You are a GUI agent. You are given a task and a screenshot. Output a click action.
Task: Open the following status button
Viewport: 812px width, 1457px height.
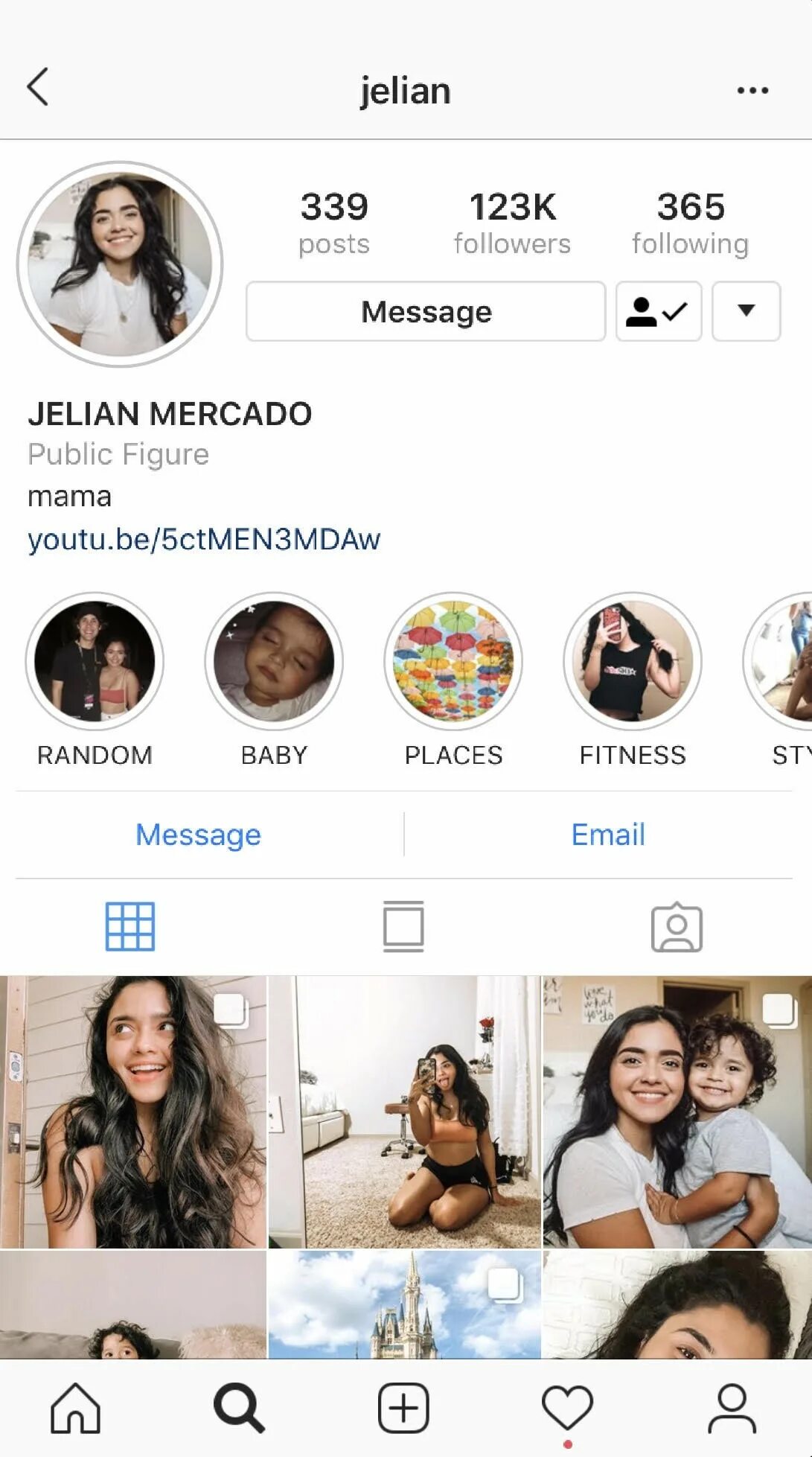click(658, 311)
